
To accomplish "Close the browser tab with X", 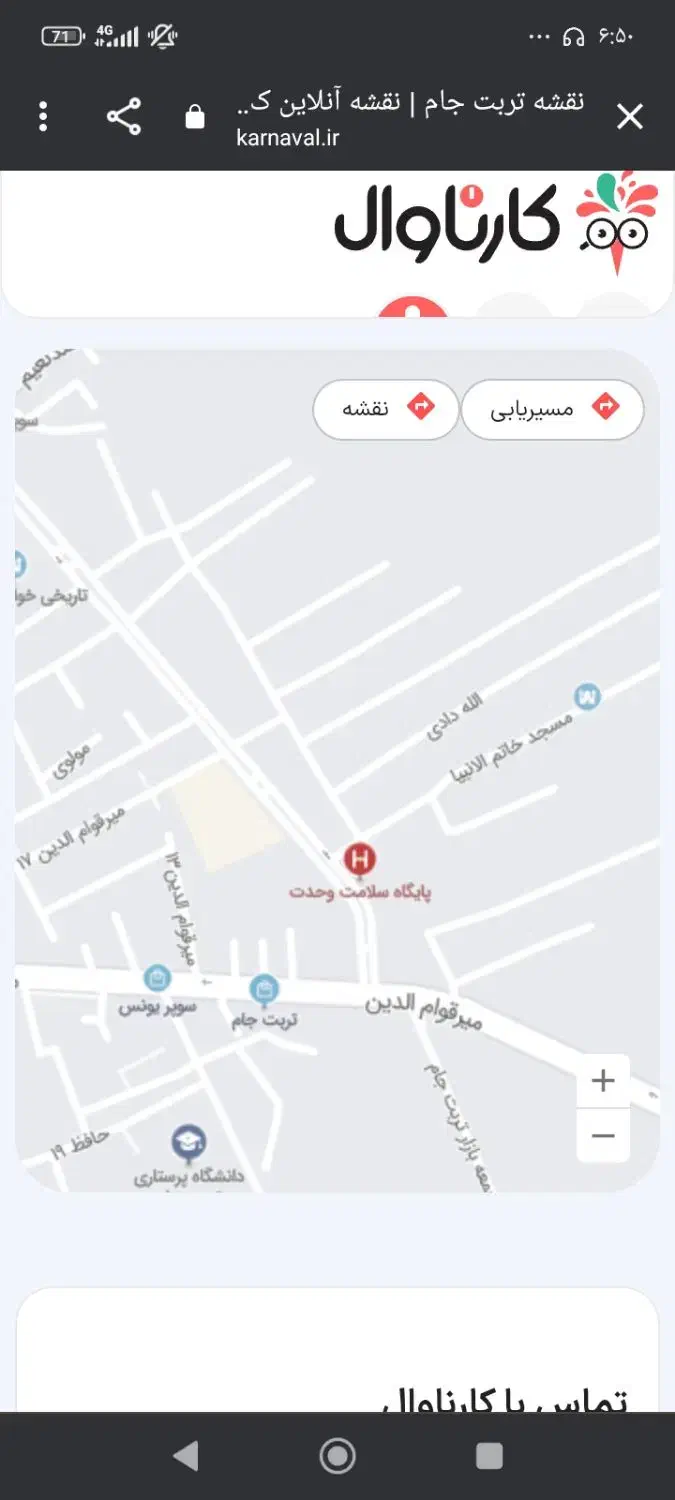I will click(630, 118).
